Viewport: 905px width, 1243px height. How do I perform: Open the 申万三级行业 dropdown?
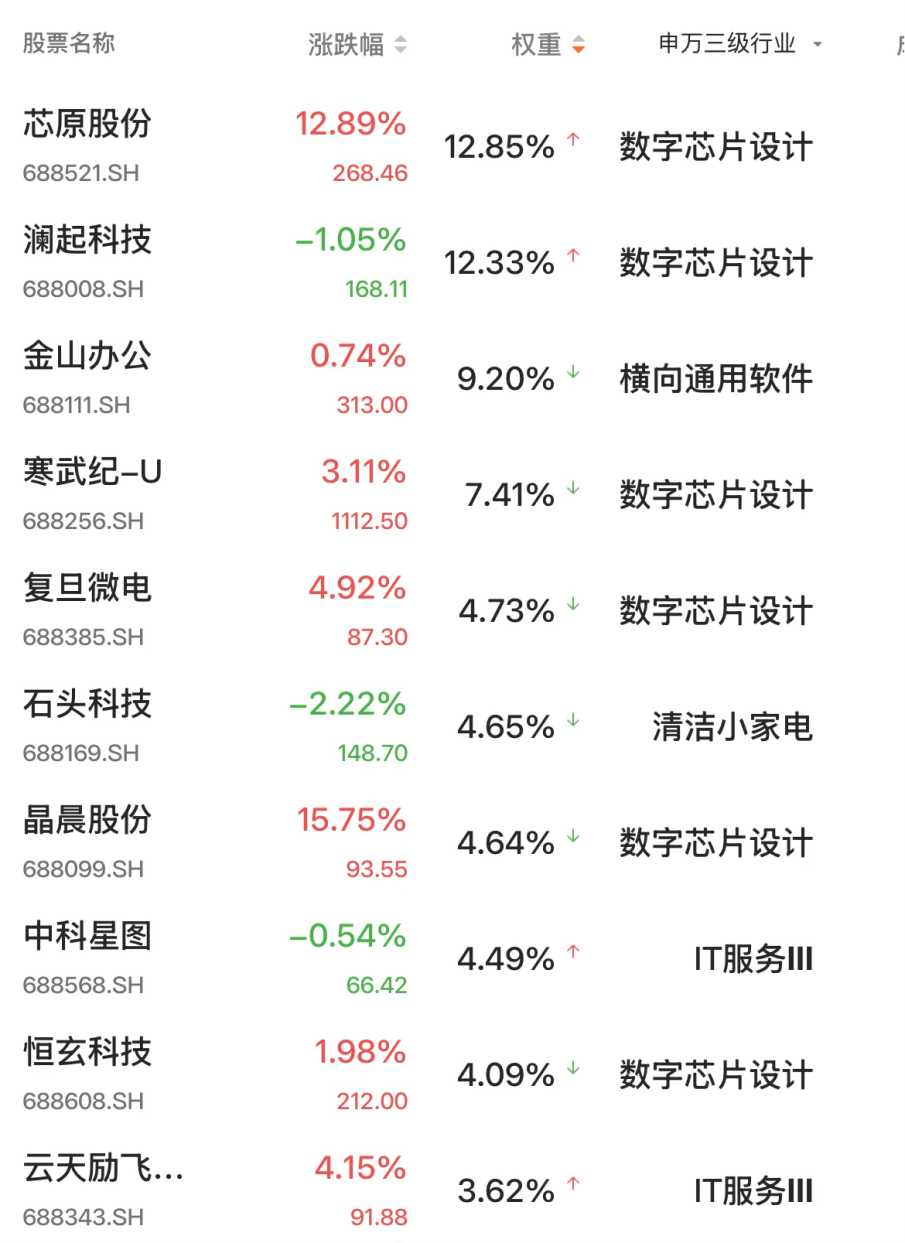740,44
